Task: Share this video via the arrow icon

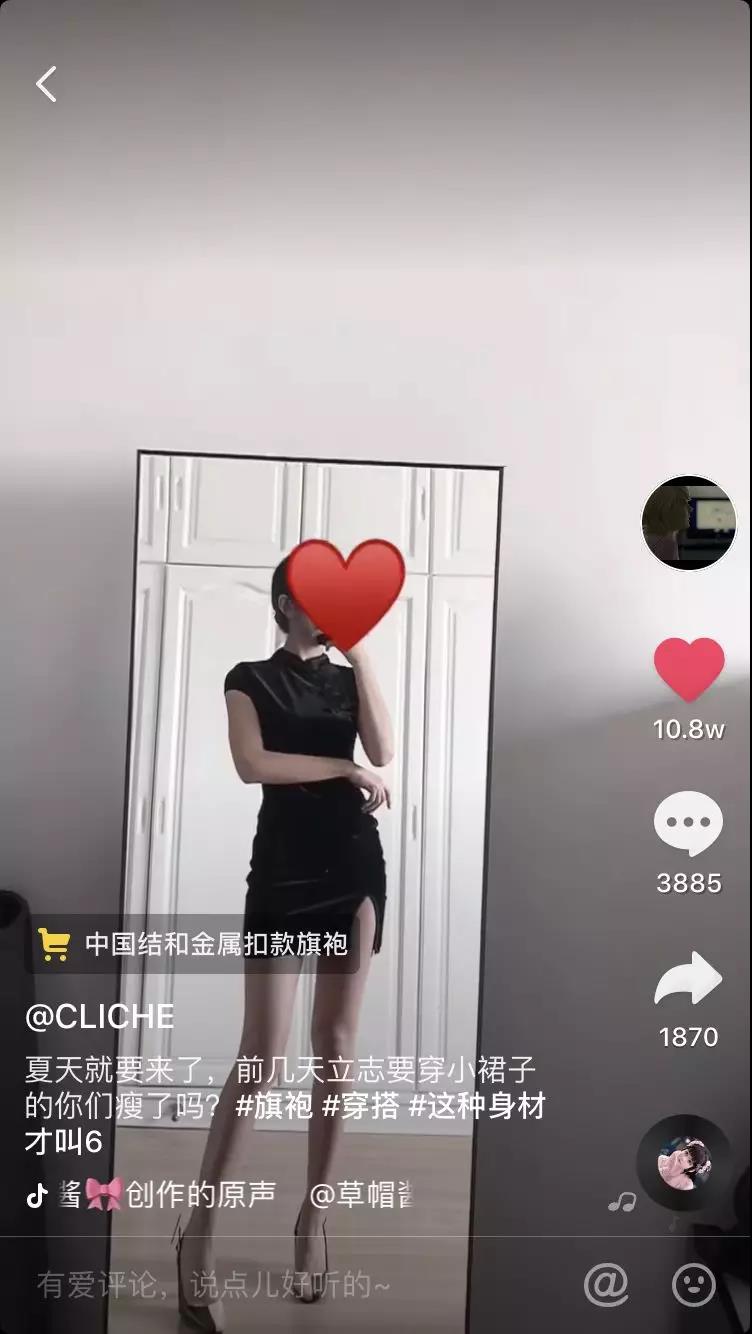Action: 688,979
